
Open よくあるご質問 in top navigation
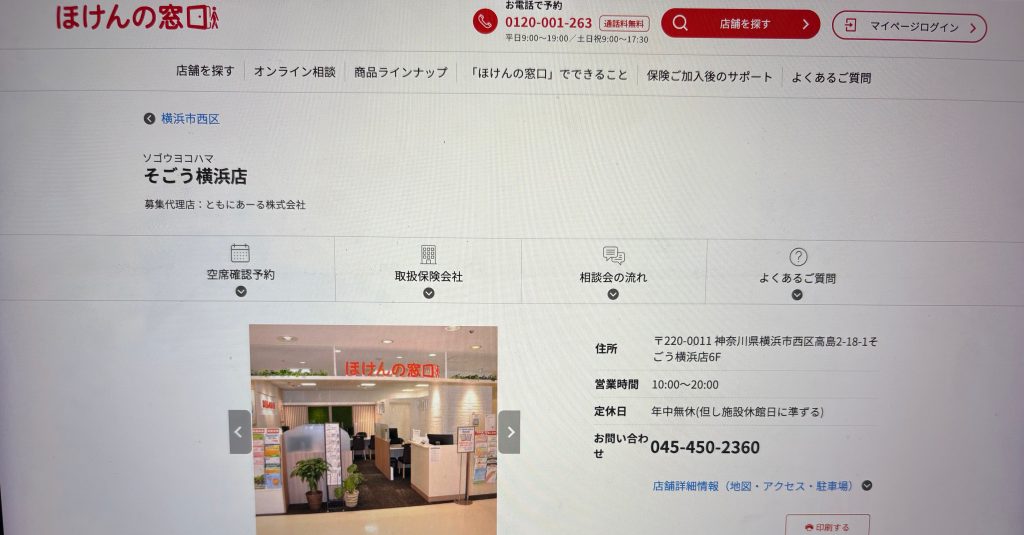point(831,77)
